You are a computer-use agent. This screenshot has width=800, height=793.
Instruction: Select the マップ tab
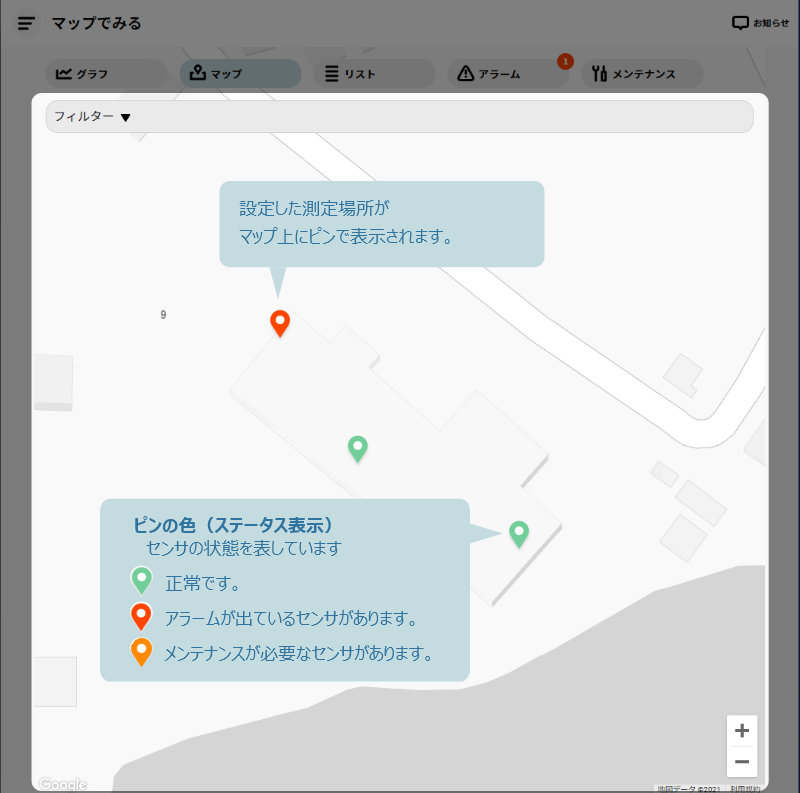[x=240, y=74]
